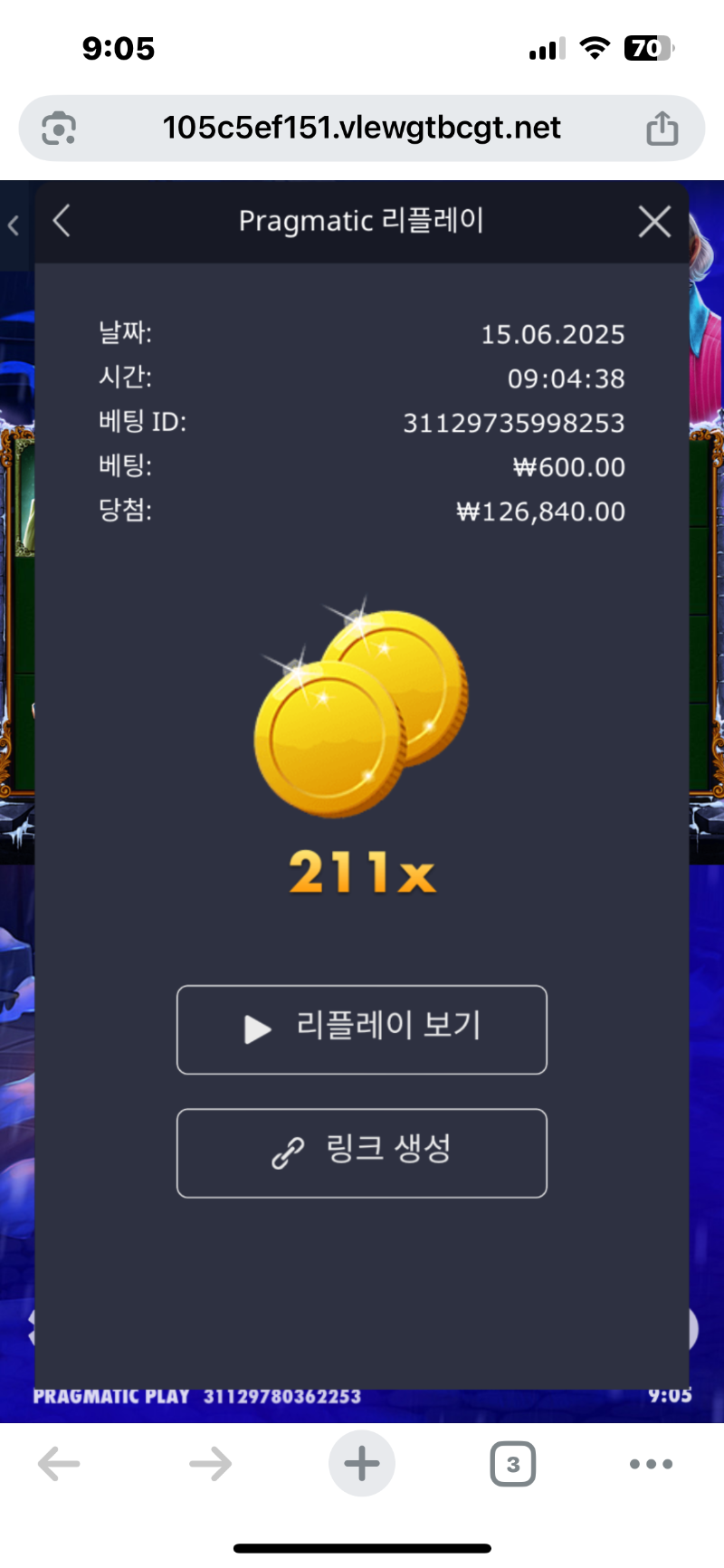Screen dimensions: 724x1568
Task: Go back in the Pragmatic replay dialog
Action: point(62,221)
